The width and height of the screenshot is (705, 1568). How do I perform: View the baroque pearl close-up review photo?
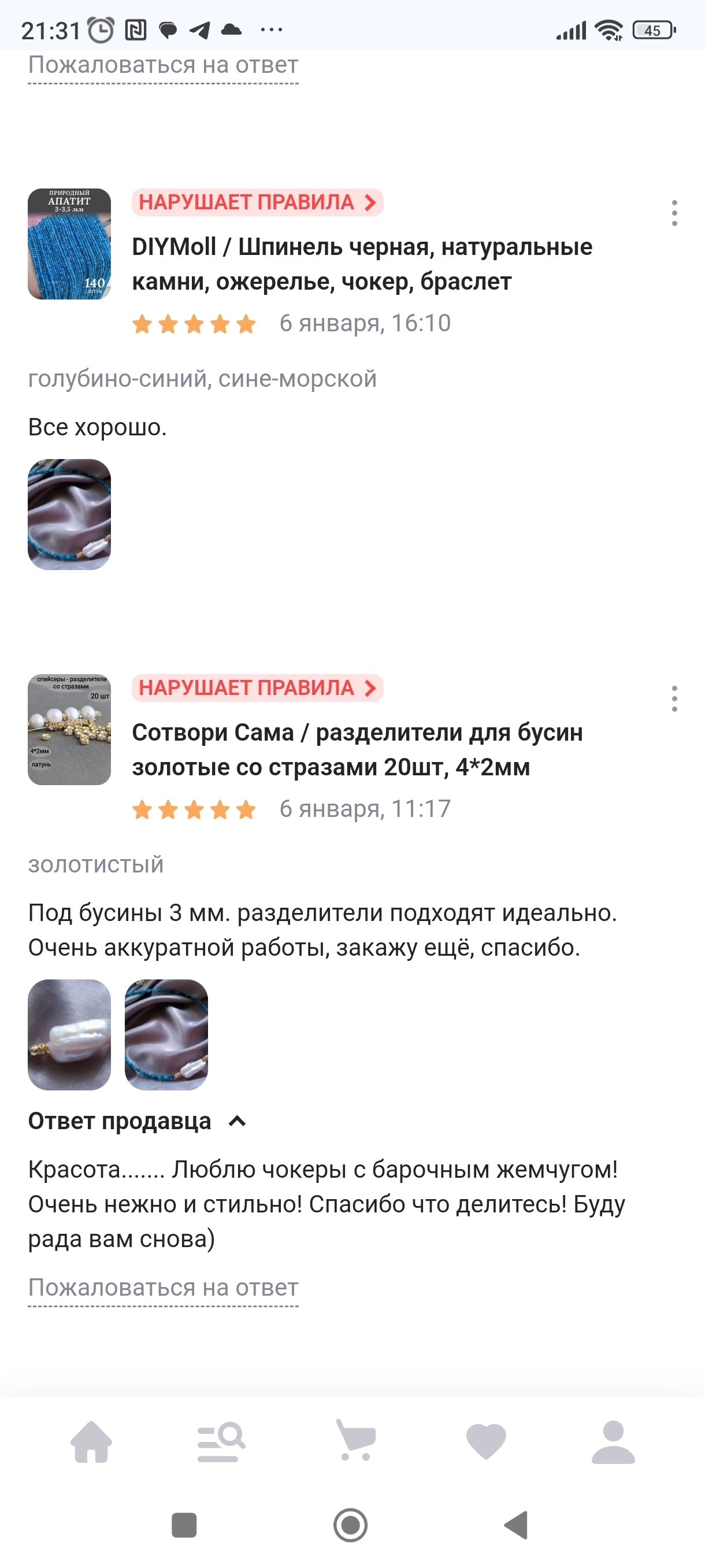click(69, 1034)
